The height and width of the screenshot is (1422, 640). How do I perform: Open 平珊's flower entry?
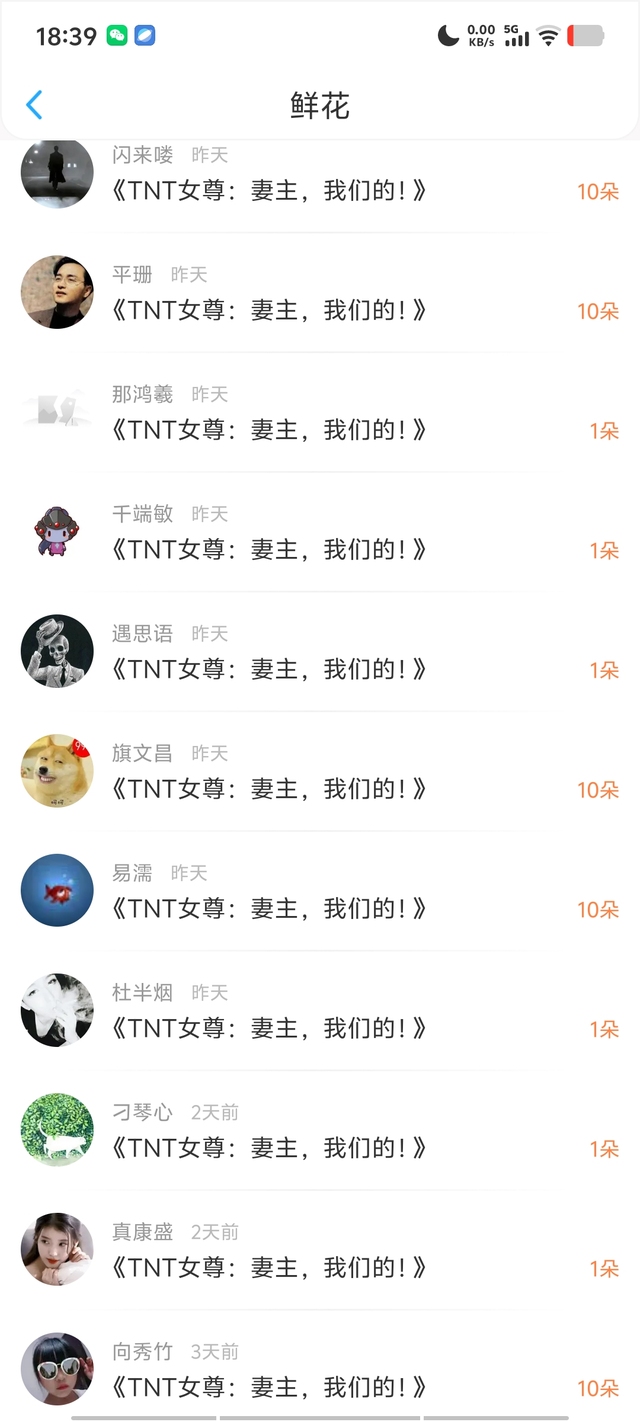tap(320, 293)
